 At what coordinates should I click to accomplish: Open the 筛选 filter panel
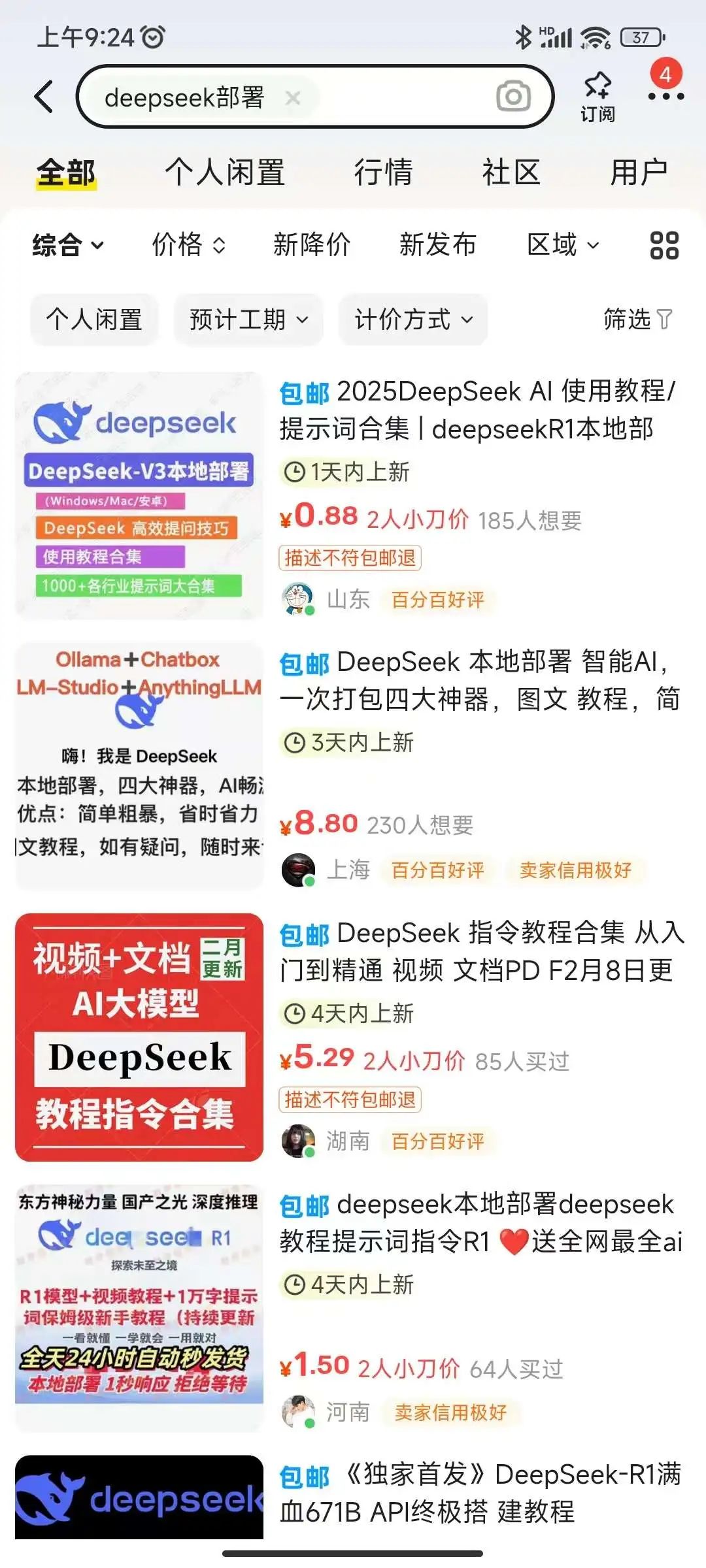click(637, 319)
